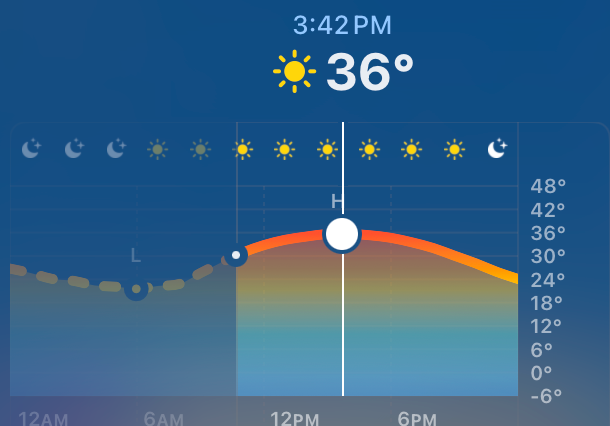Select the small dot marker on the temperature curve
This screenshot has height=426, width=610.
235,255
